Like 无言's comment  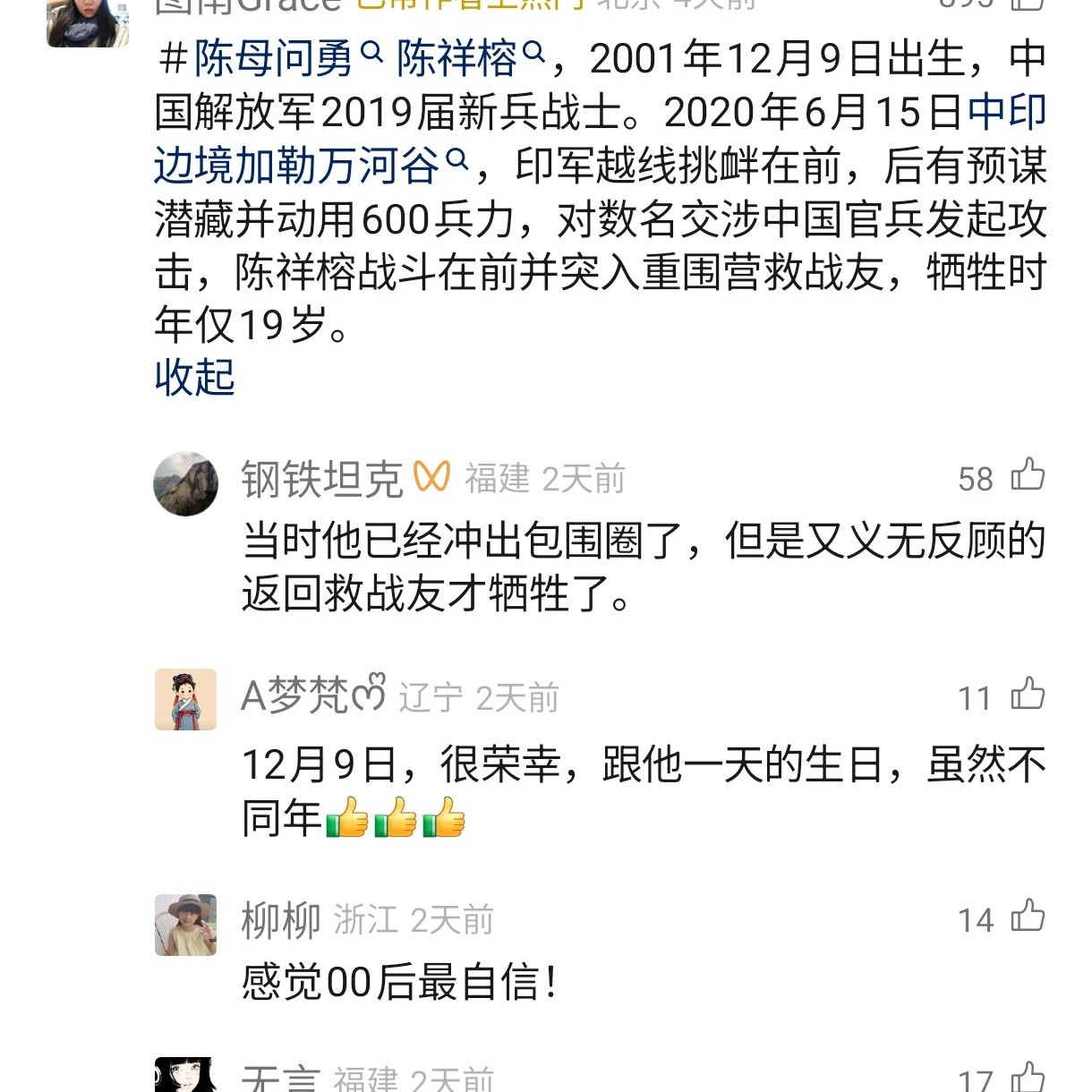(1028, 1078)
